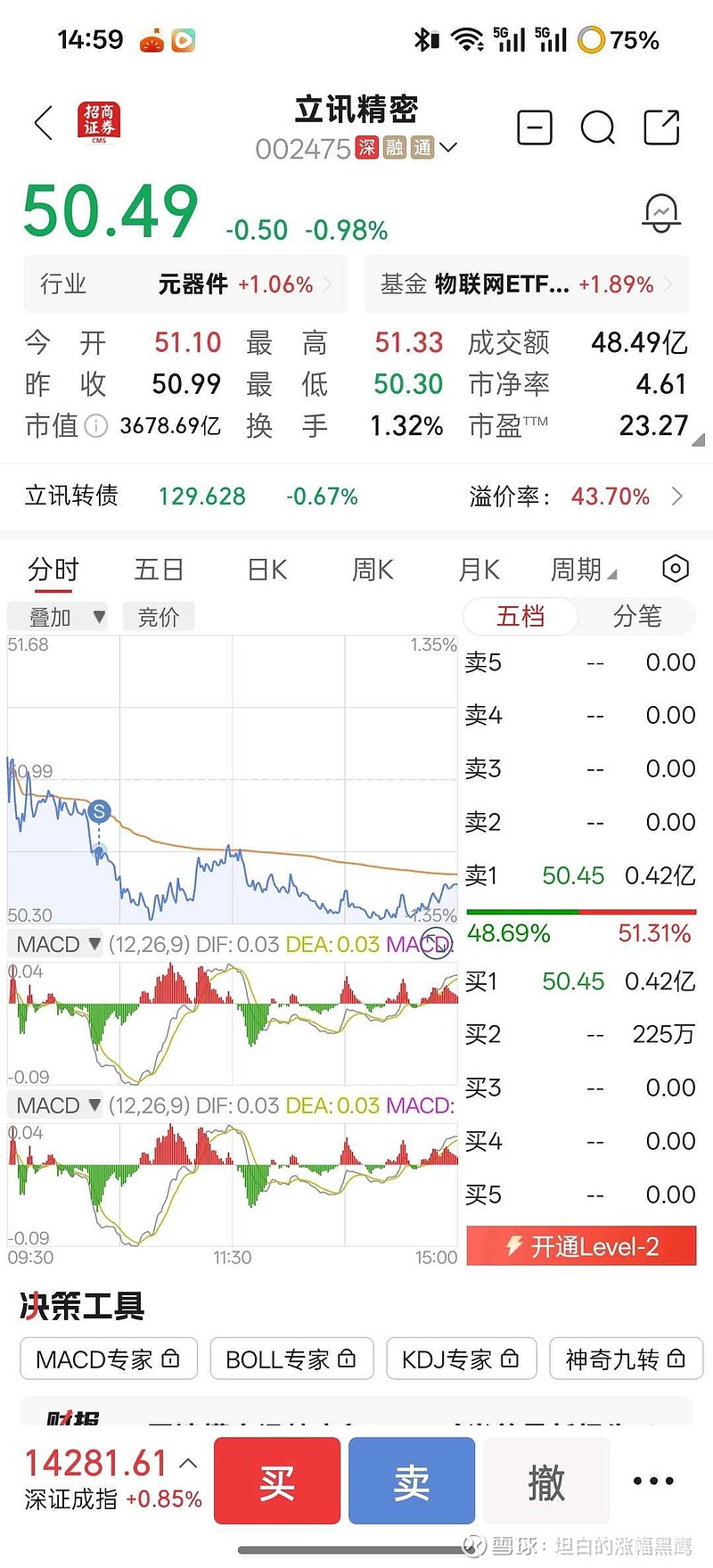Tap the red 买 buy button
The width and height of the screenshot is (713, 1568).
click(x=276, y=1480)
